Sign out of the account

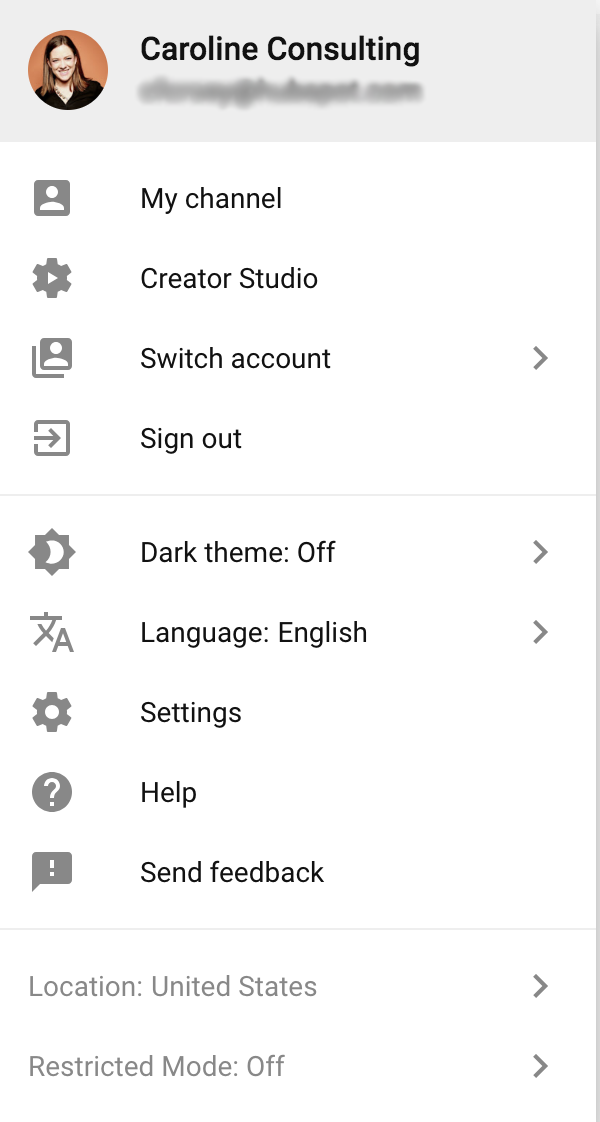click(191, 438)
